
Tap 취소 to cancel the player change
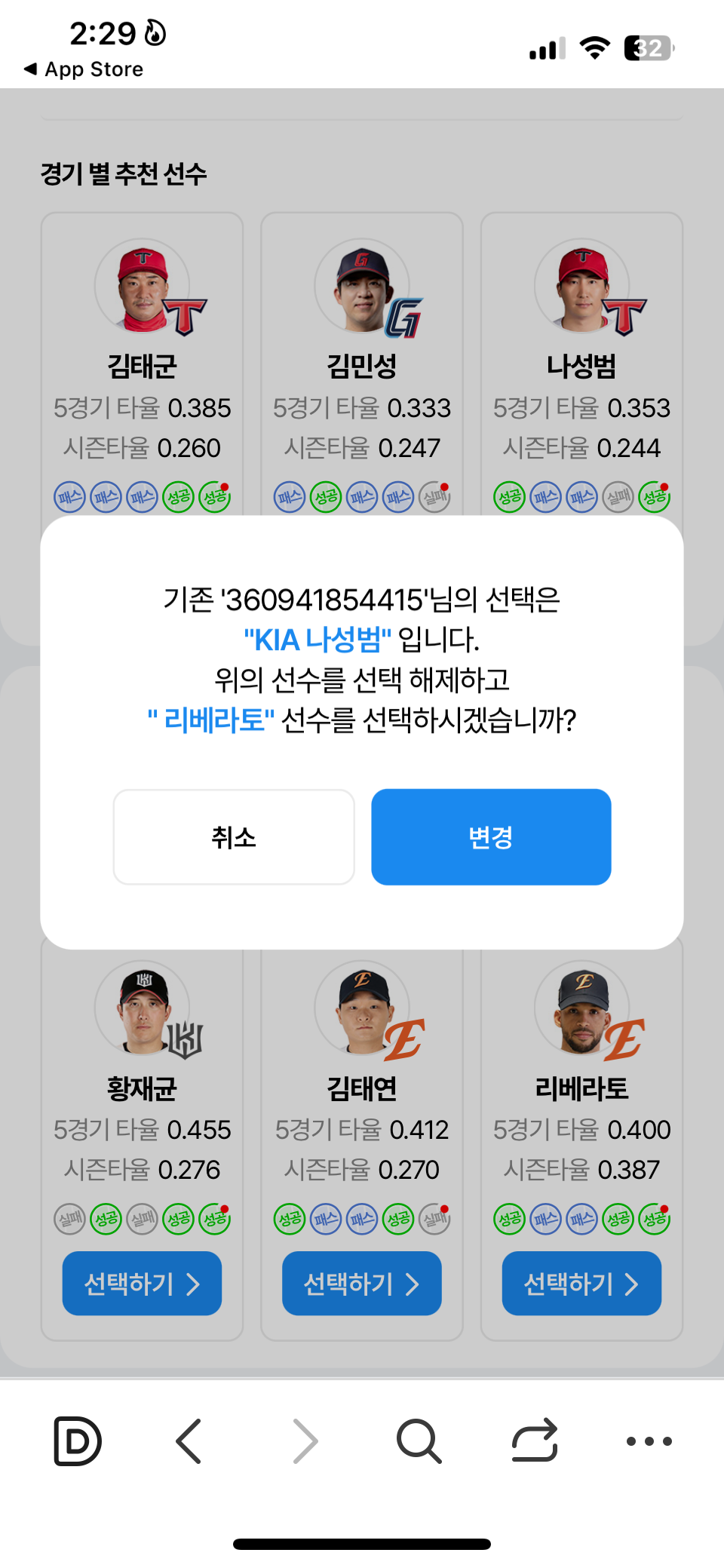pyautogui.click(x=234, y=836)
